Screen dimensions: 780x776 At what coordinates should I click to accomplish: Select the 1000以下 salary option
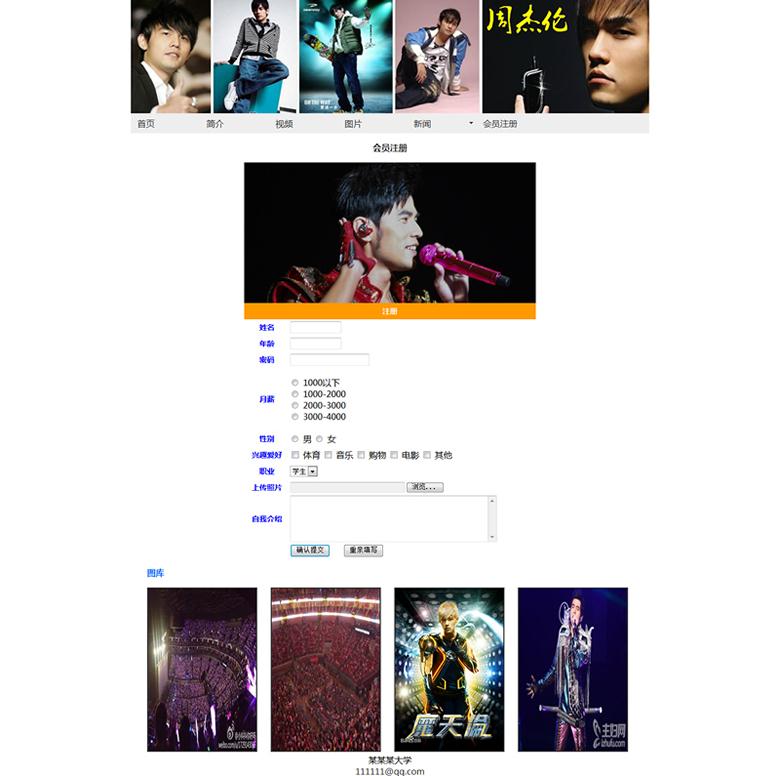coord(295,383)
